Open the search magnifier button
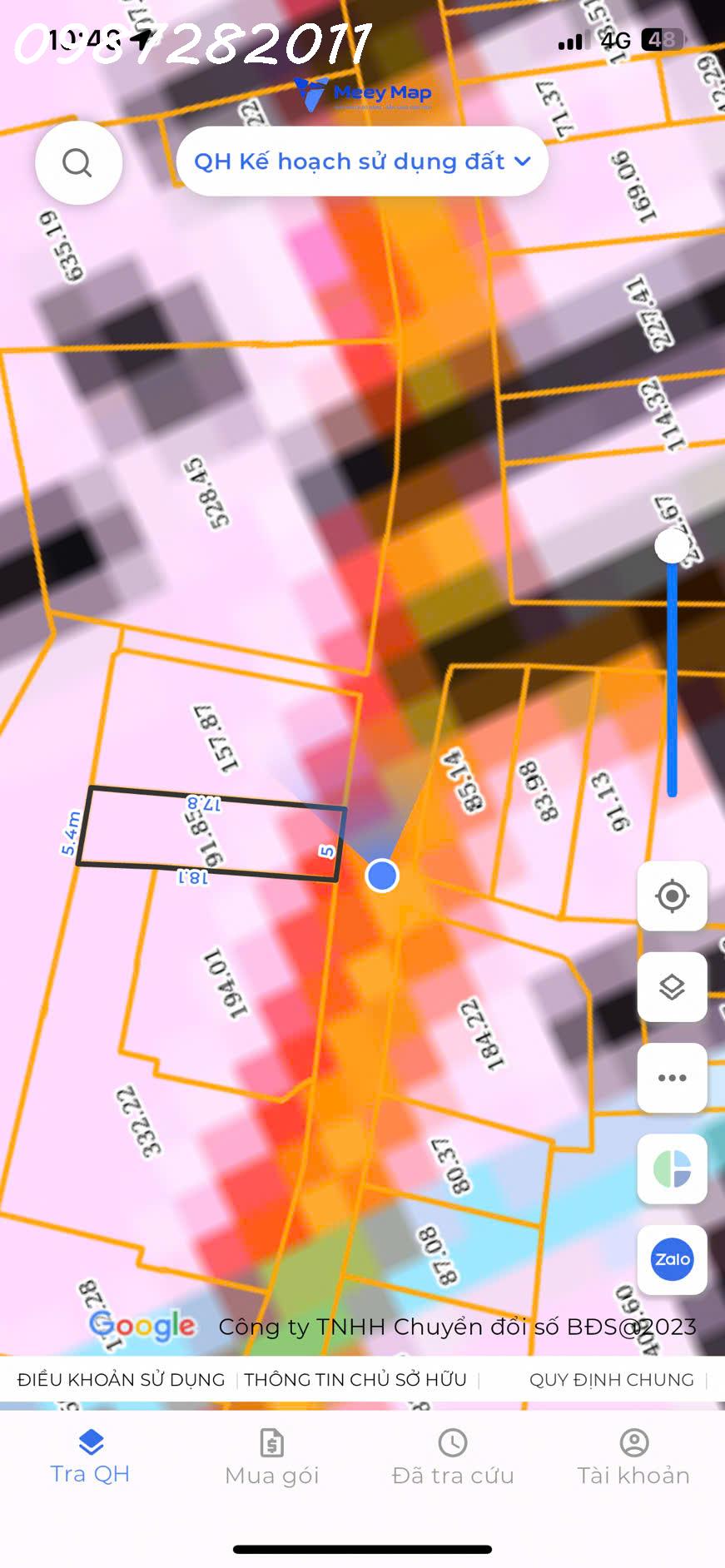 [77, 163]
